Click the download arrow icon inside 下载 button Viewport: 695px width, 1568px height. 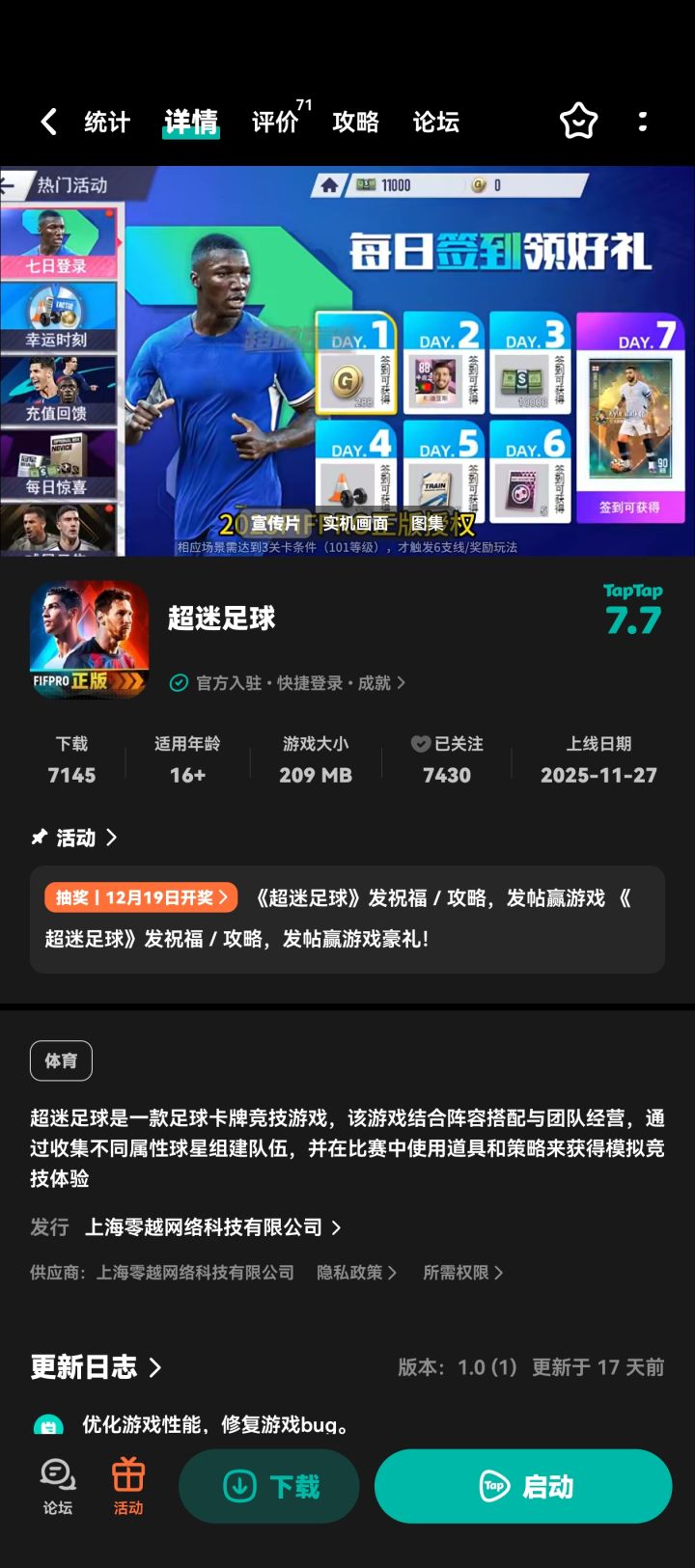click(238, 1486)
